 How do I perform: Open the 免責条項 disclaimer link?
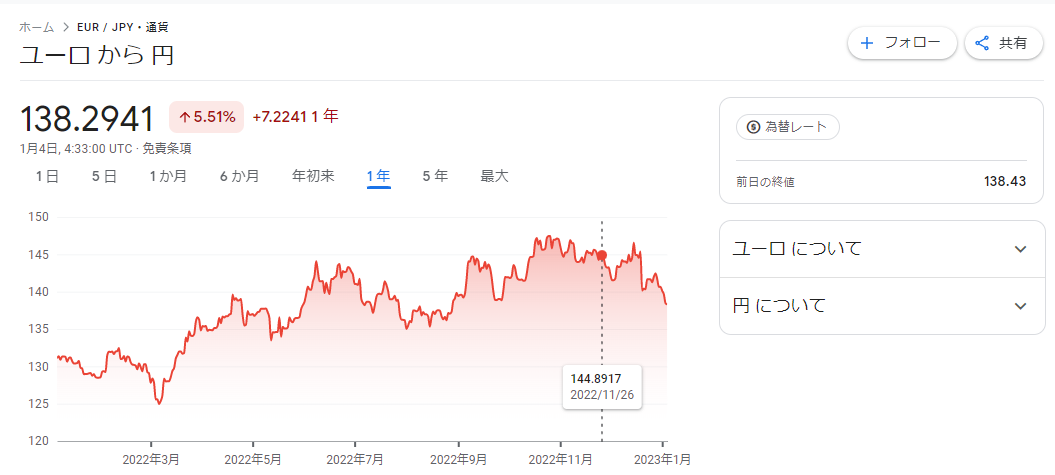[x=167, y=148]
